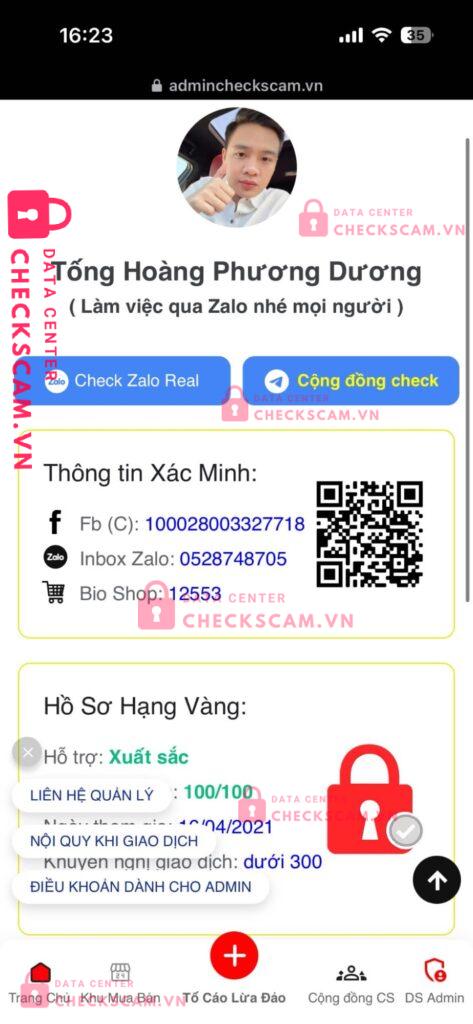The width and height of the screenshot is (473, 1024).
Task: Open Liên hệ quản lý
Action: pos(91,795)
